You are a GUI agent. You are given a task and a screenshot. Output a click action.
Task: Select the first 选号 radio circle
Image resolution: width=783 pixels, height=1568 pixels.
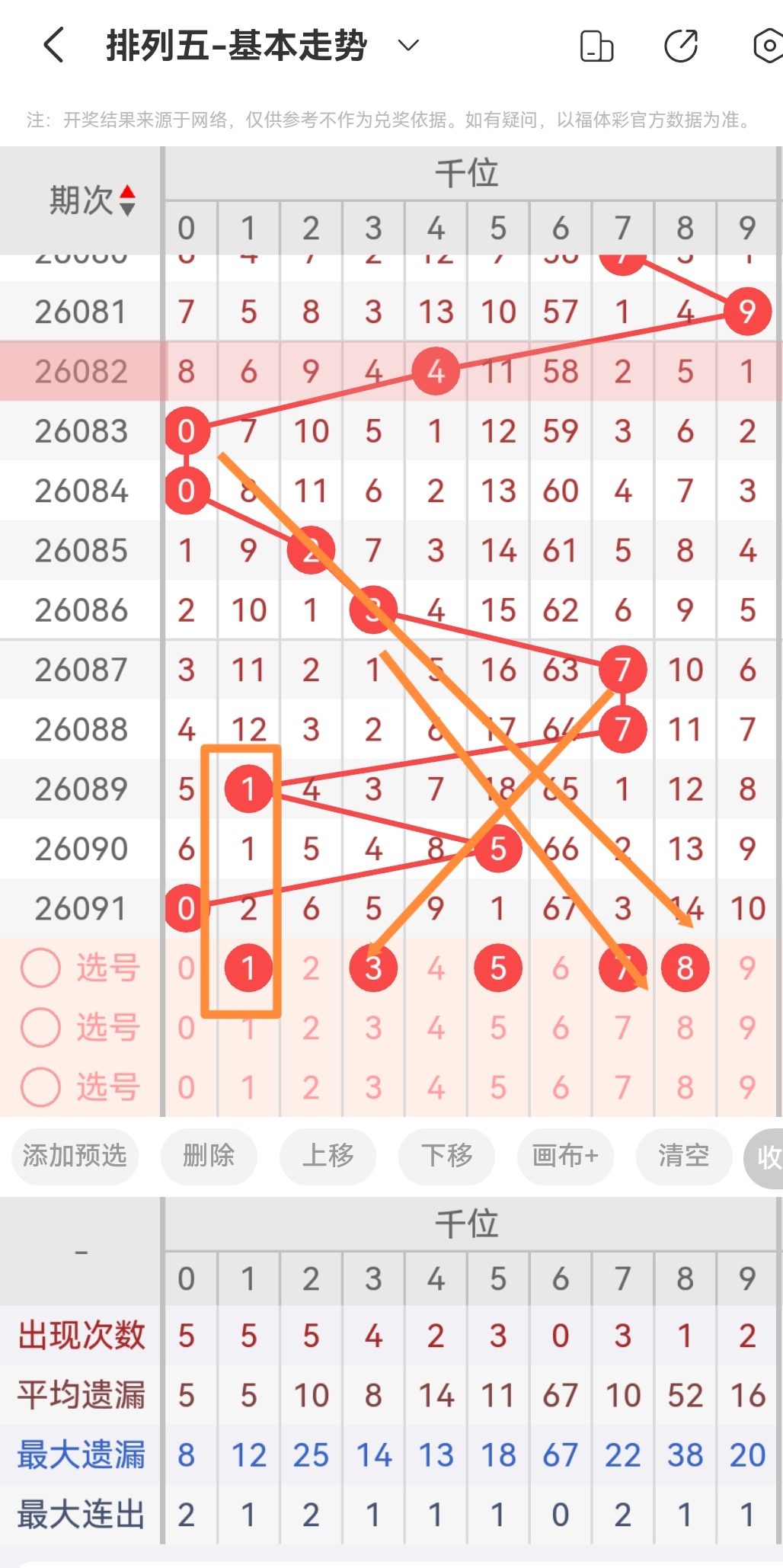point(40,968)
